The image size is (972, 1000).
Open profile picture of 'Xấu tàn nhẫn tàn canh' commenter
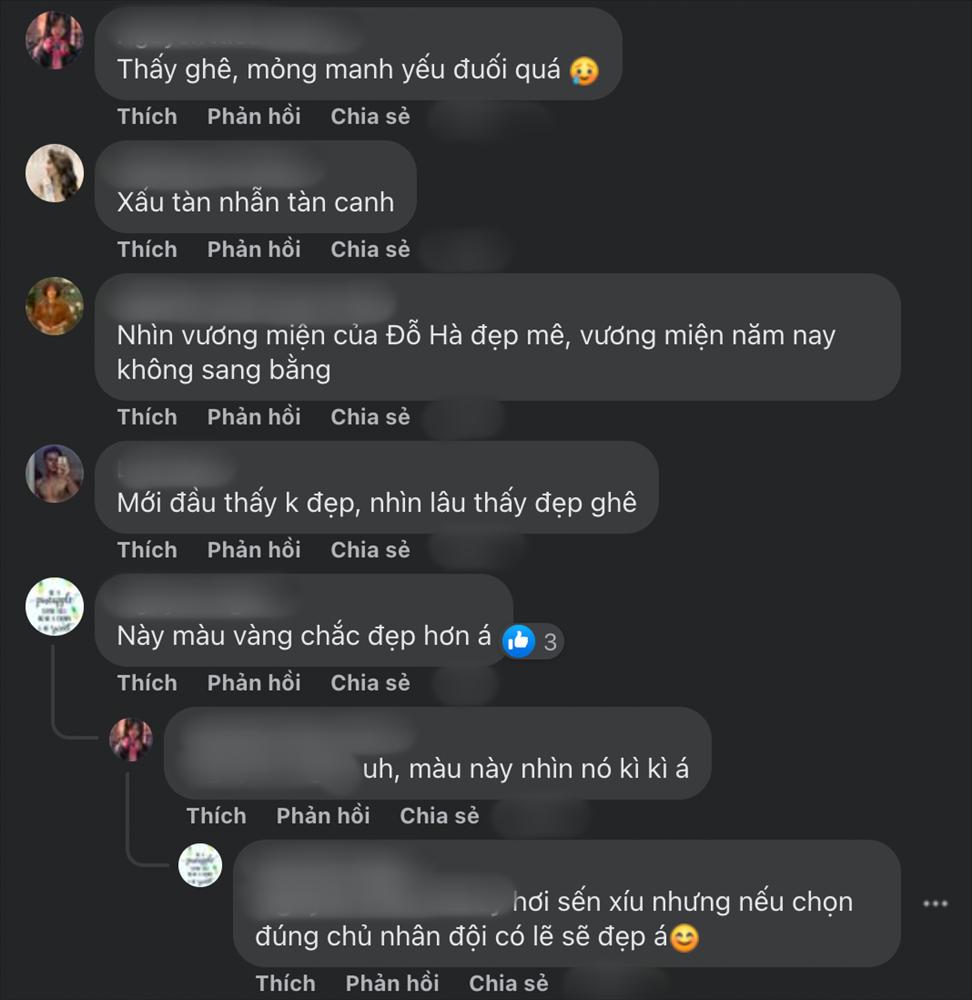coord(54,173)
